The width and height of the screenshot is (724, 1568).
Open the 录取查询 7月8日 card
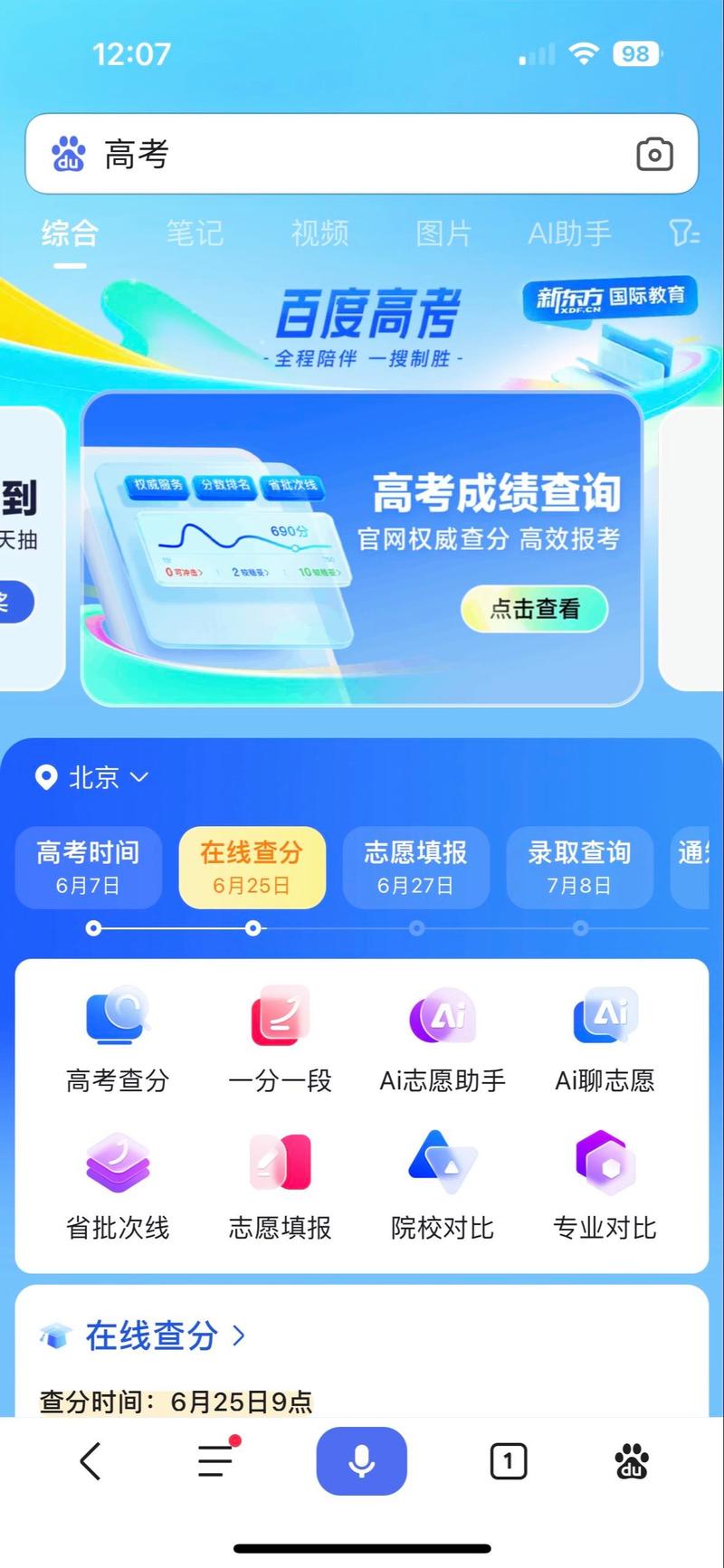coord(580,867)
